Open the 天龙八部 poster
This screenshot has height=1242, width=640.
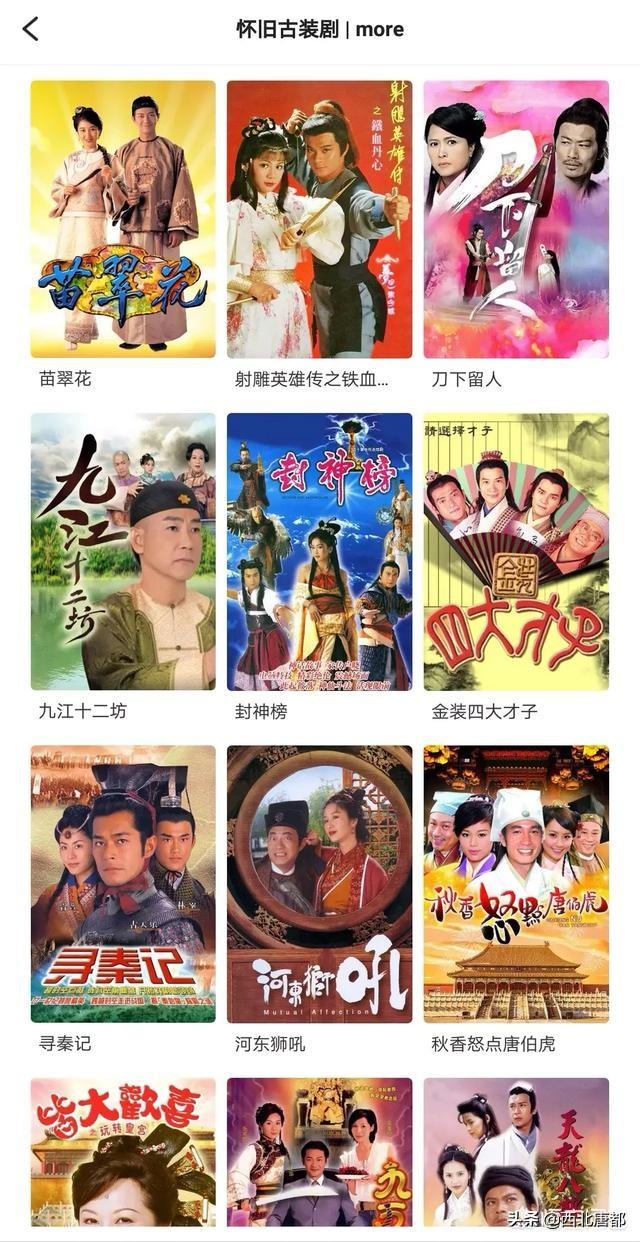coord(516,1152)
